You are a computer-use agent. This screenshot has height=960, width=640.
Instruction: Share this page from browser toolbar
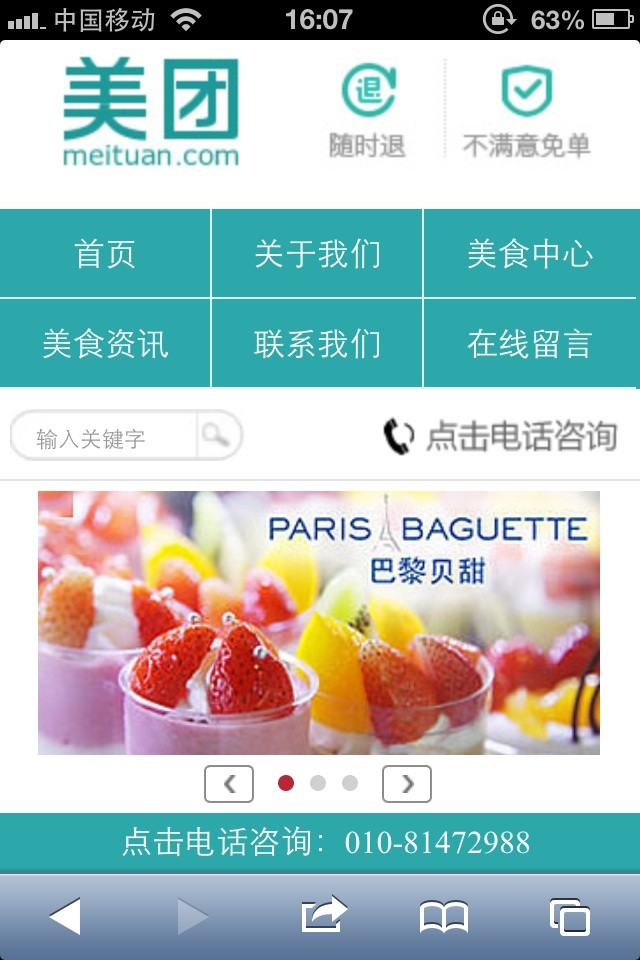pos(324,915)
